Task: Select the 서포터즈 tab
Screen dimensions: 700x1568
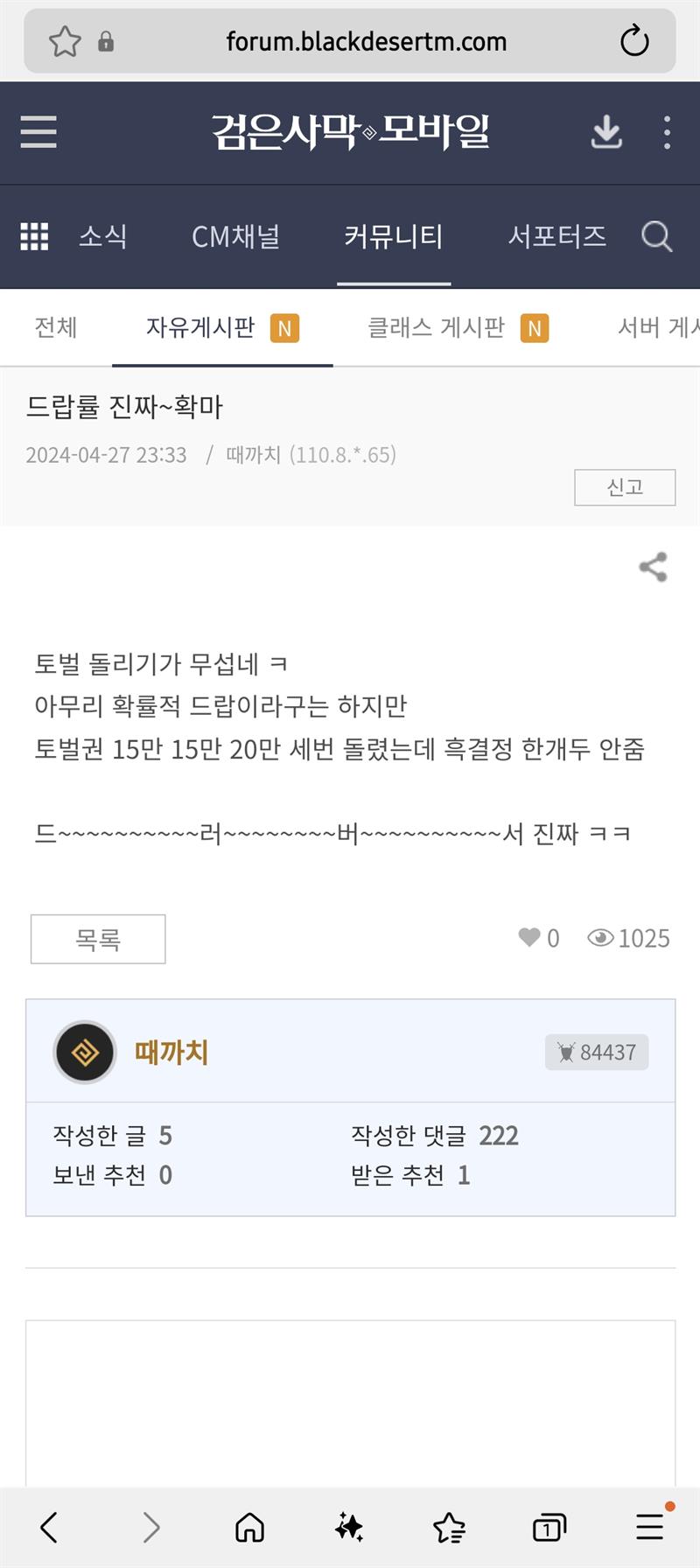Action: 556,236
